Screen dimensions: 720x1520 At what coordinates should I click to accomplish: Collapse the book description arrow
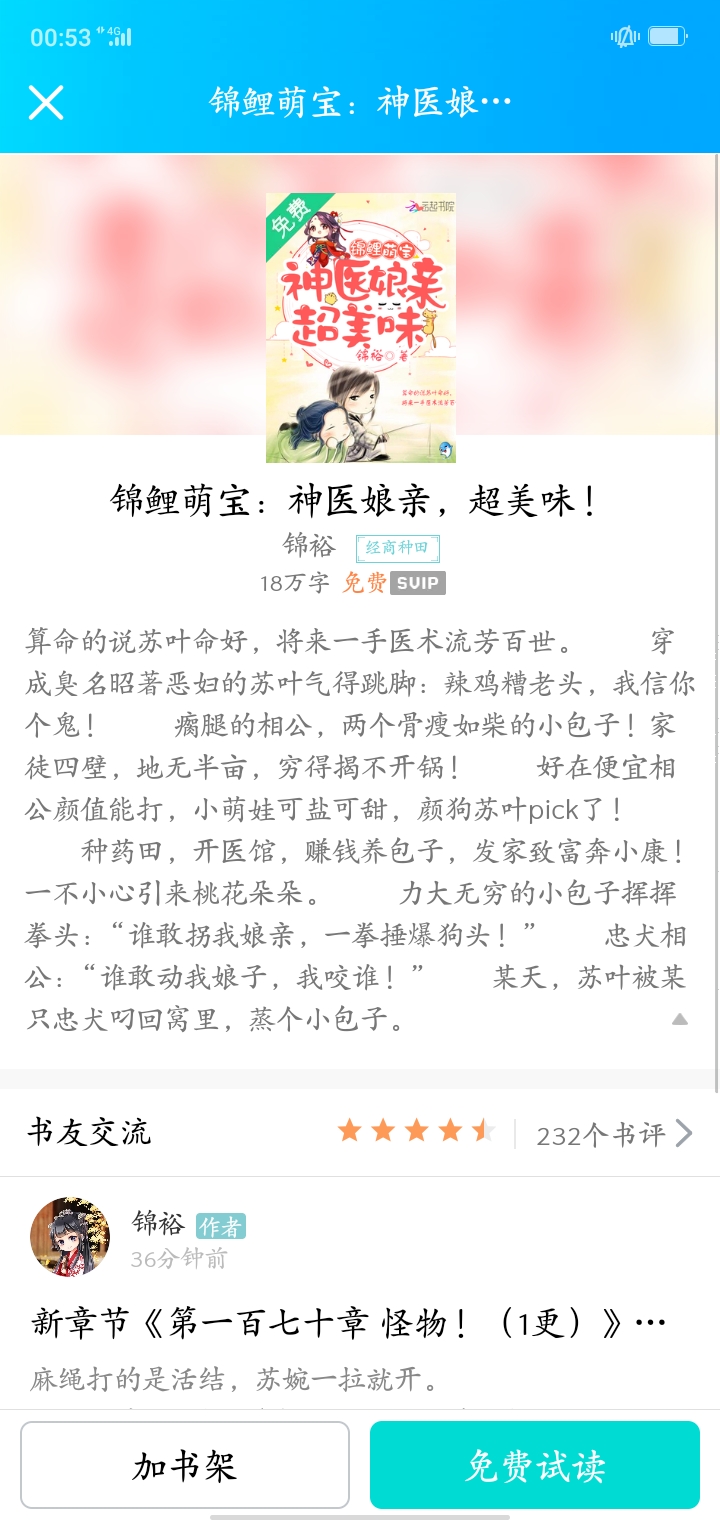(x=680, y=1019)
